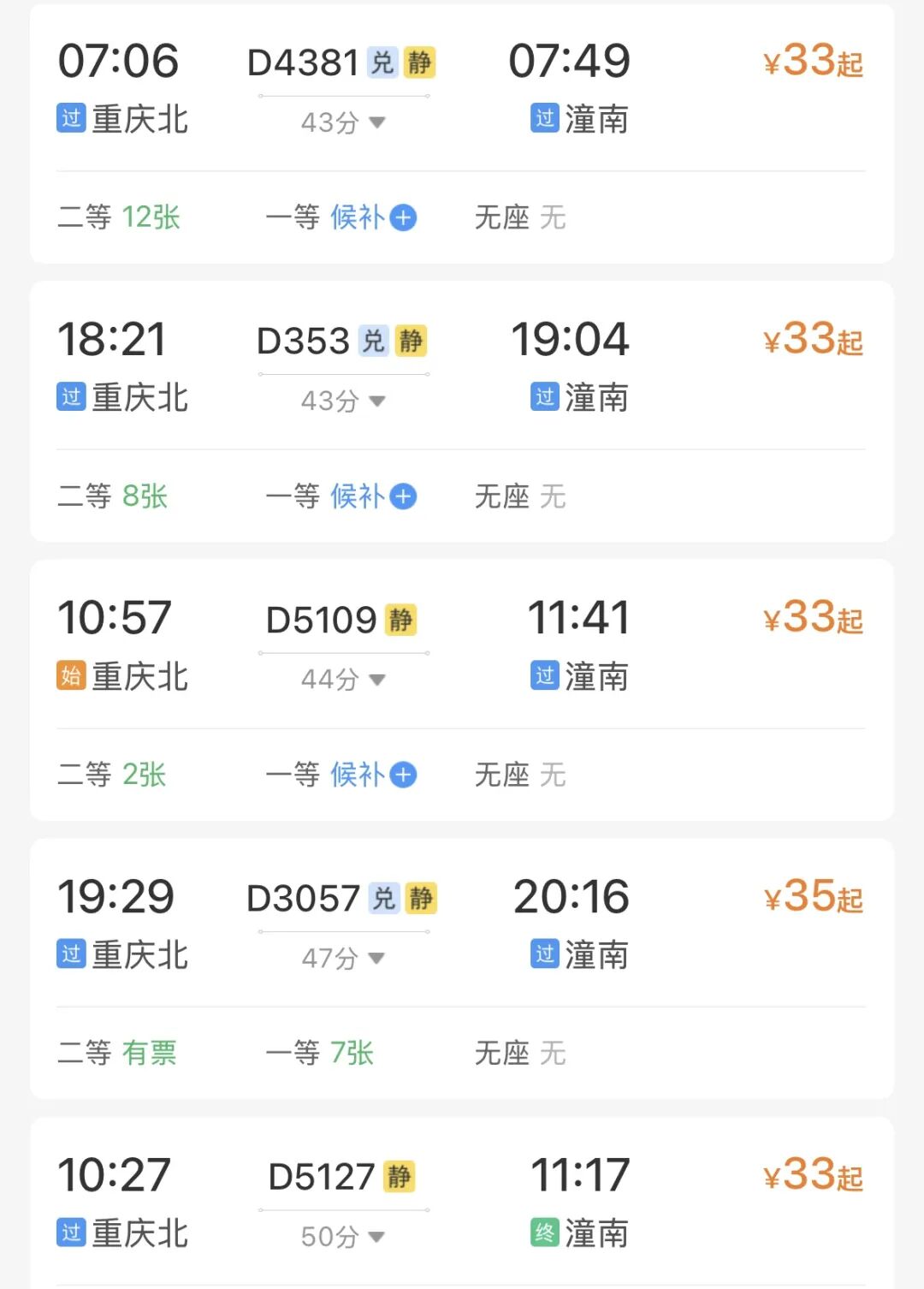Expand the 47分 stops list for D3057

pos(343,958)
